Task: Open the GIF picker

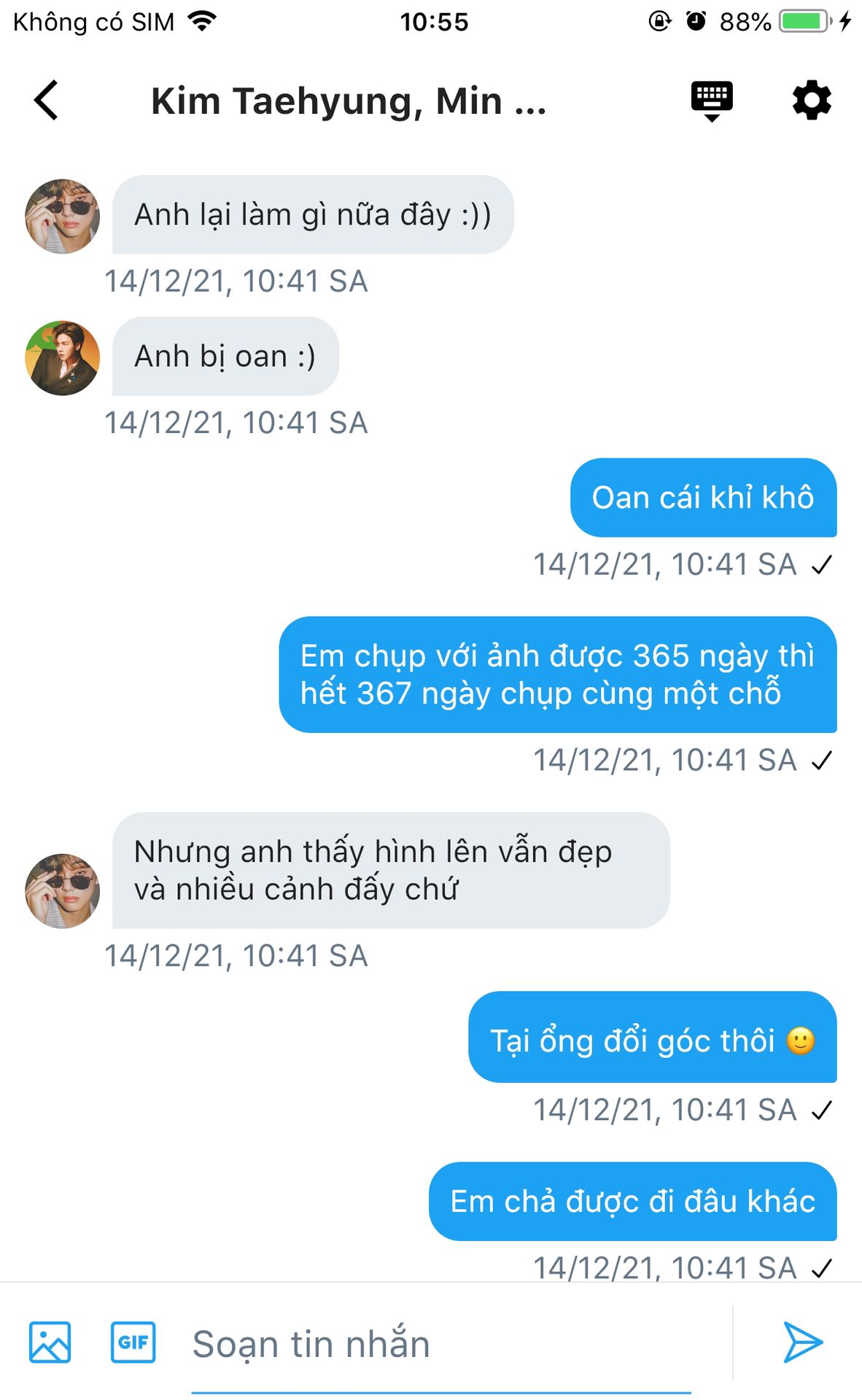Action: point(133,1342)
